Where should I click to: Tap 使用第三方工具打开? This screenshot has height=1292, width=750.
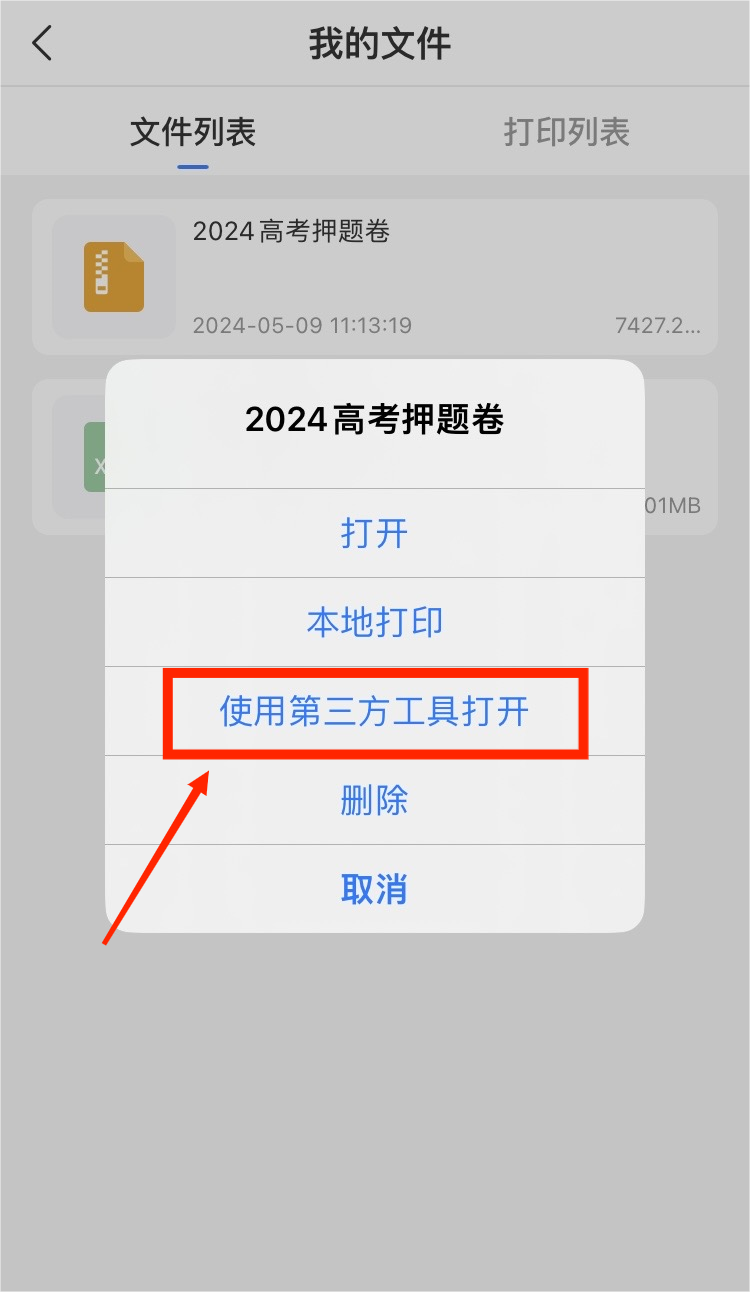pos(374,712)
